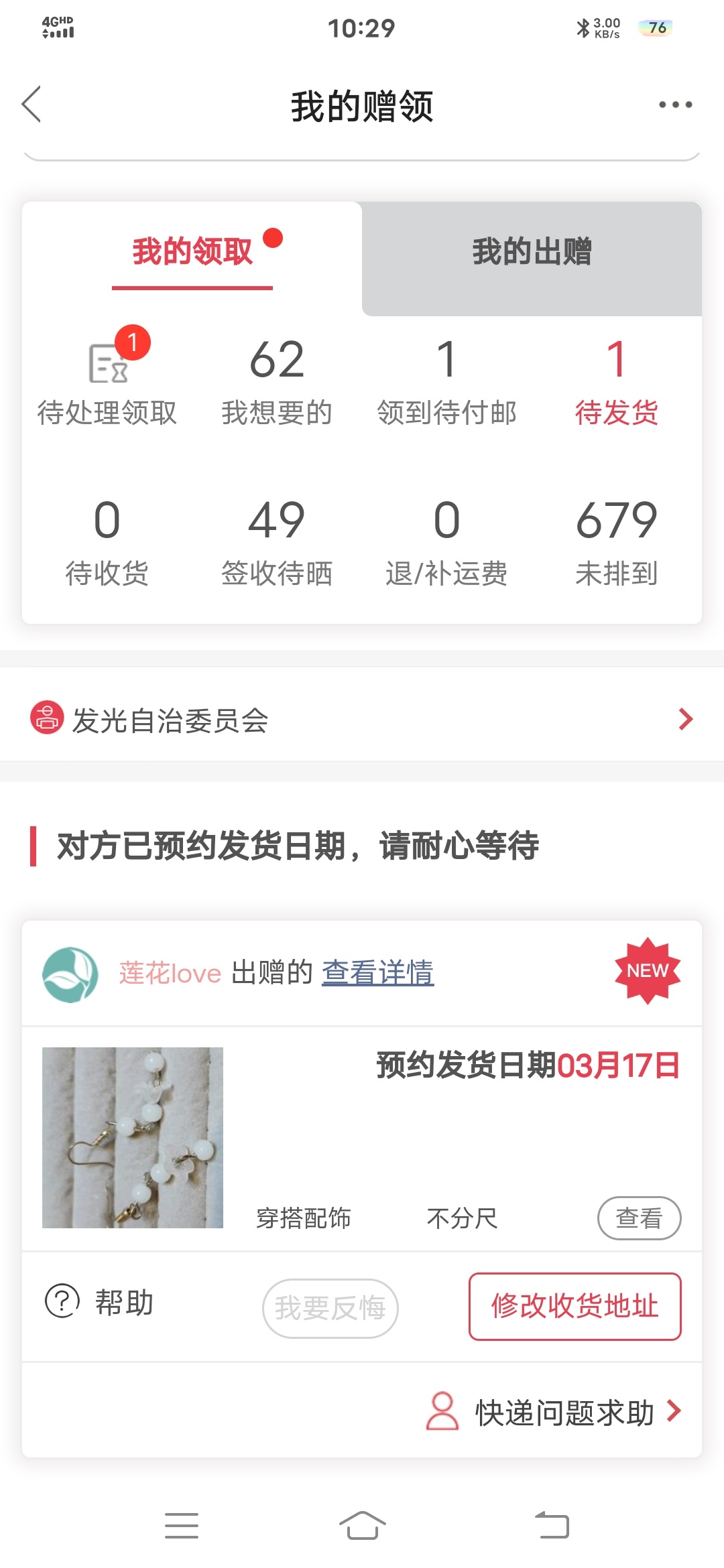Show 待发货 items

point(616,382)
